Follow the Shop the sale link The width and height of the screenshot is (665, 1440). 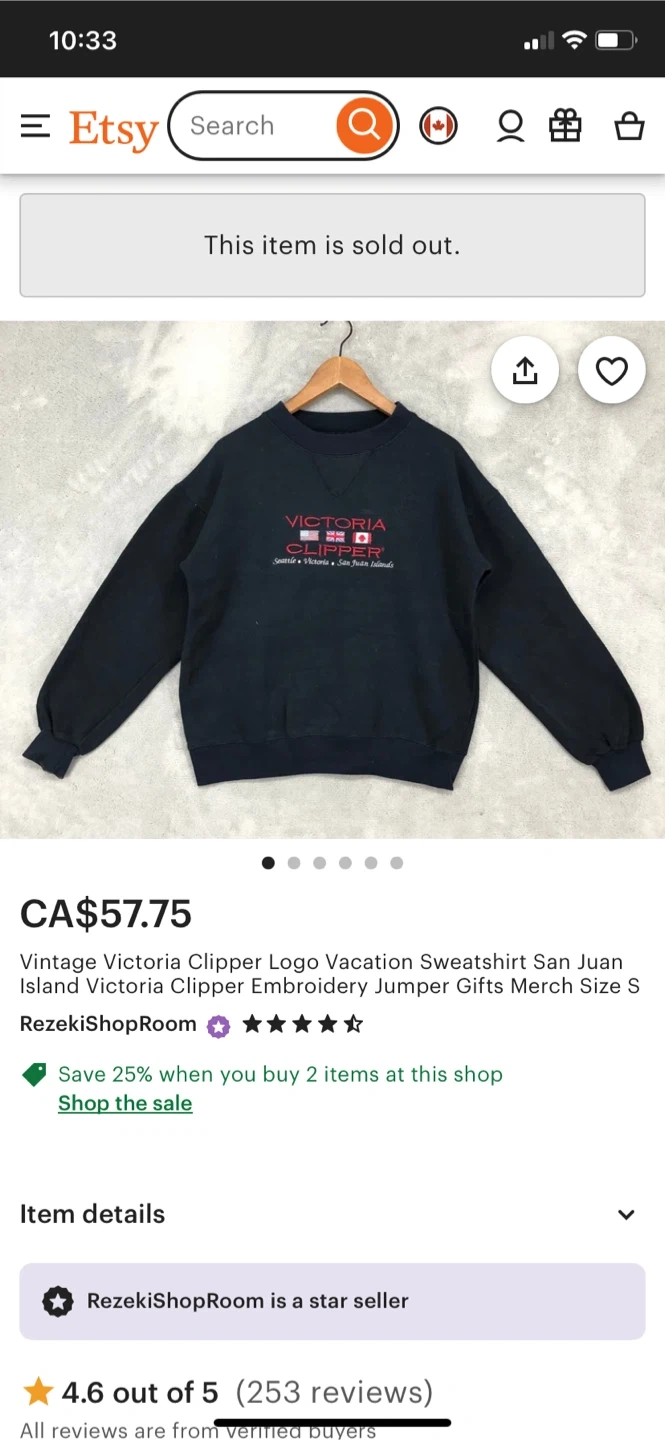[125, 1103]
